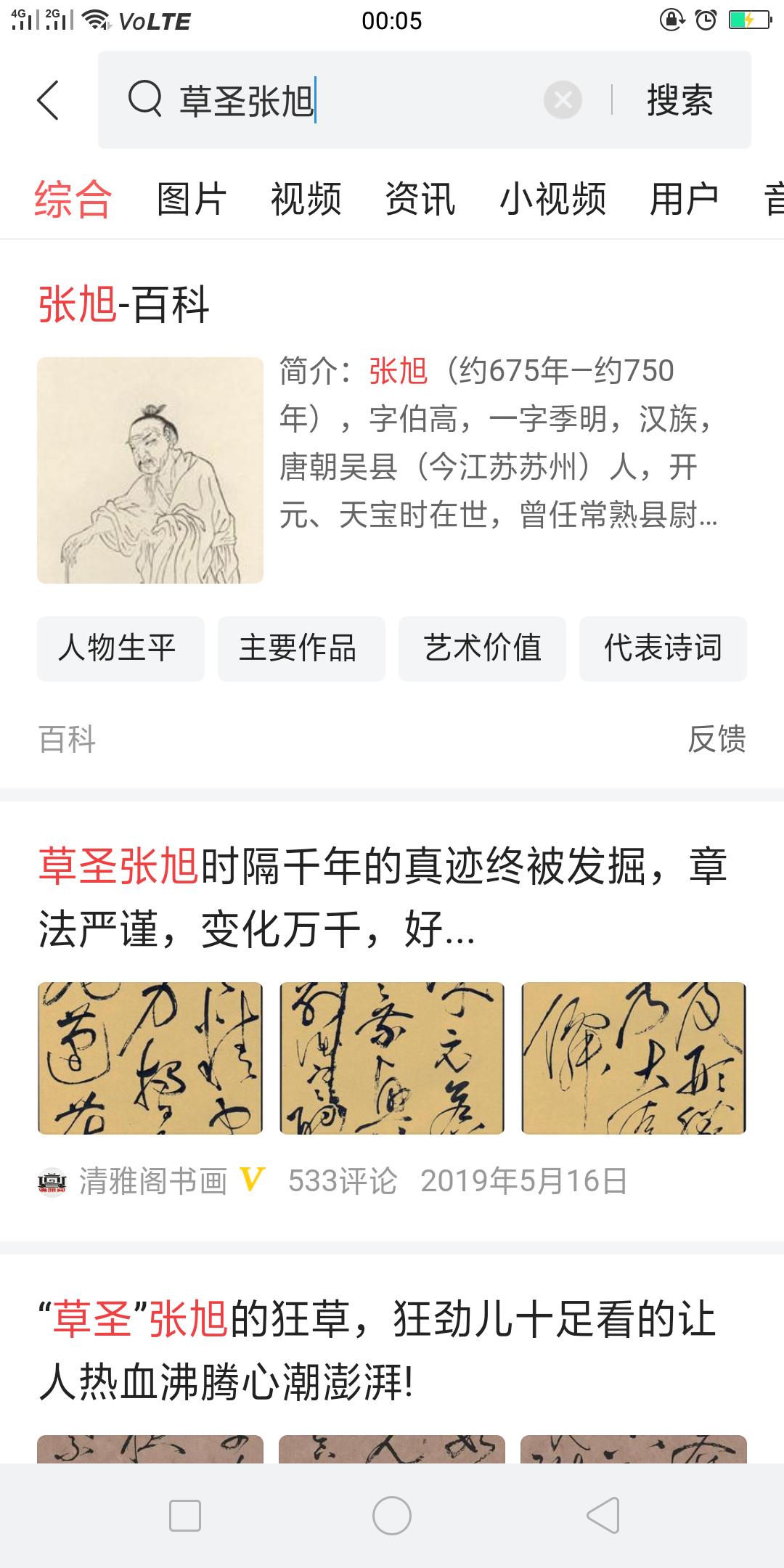Switch to the 视频 tab

tap(305, 199)
